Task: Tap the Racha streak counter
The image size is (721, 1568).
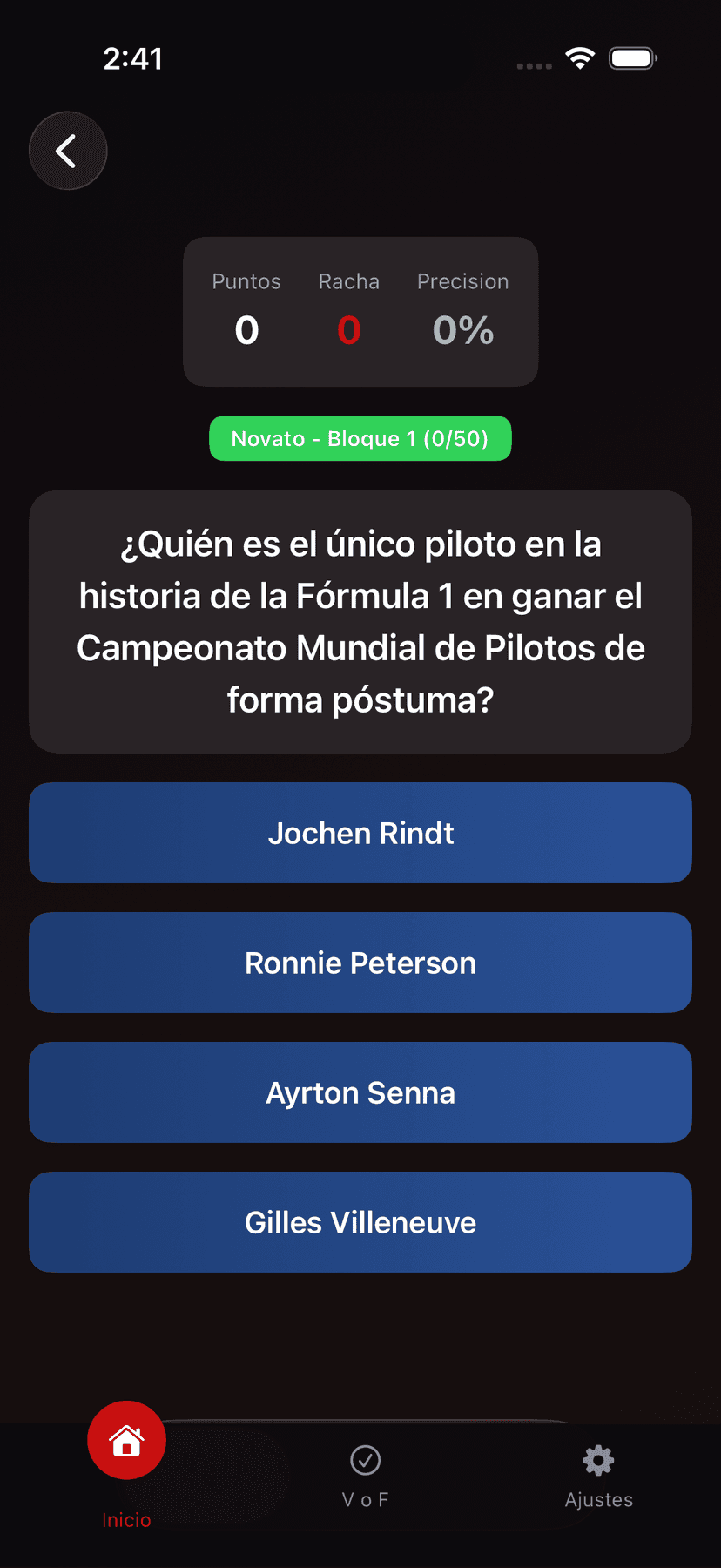Action: pos(348,329)
